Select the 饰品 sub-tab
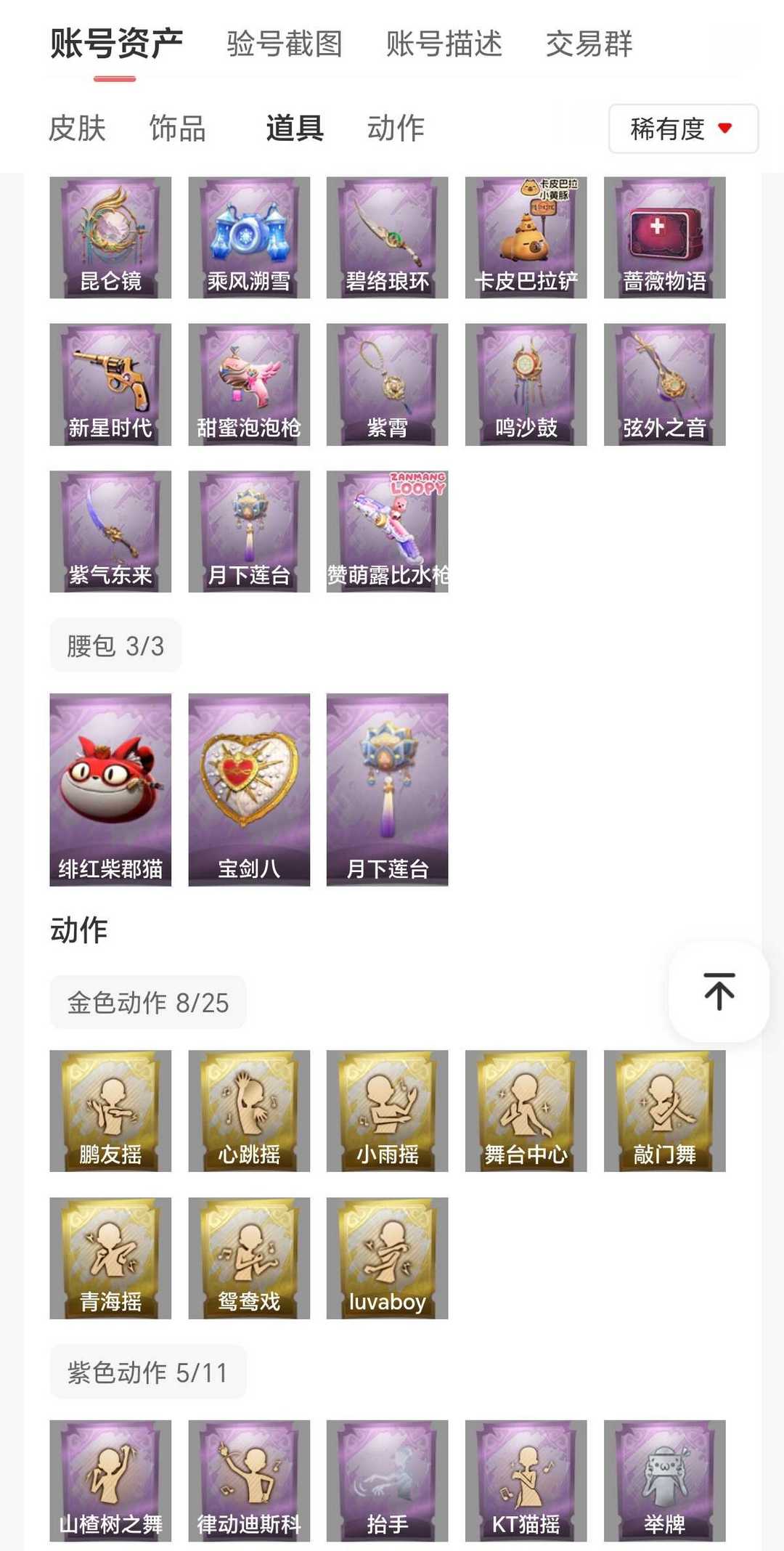 coord(178,129)
